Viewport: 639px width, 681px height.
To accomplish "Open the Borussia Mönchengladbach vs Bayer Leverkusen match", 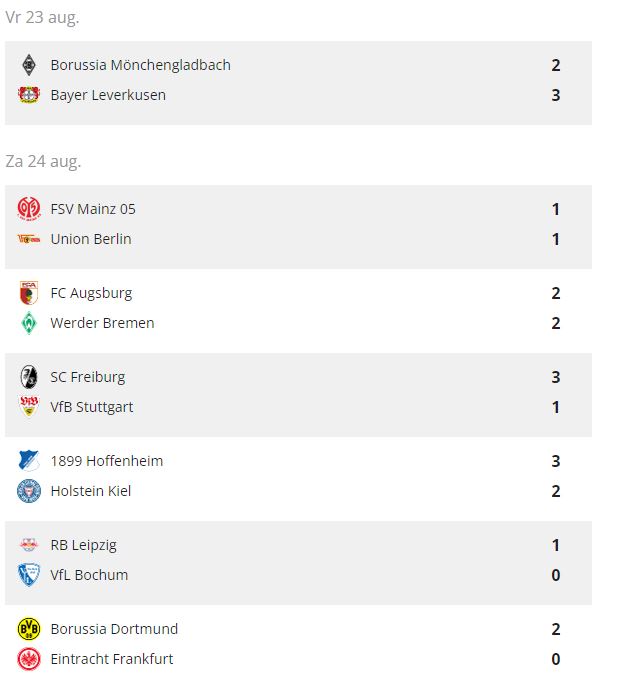I will (x=298, y=81).
